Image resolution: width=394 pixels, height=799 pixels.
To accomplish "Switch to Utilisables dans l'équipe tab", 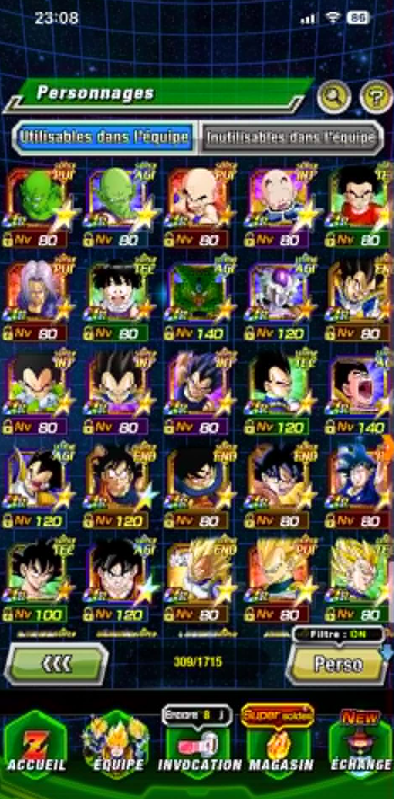I will point(104,137).
